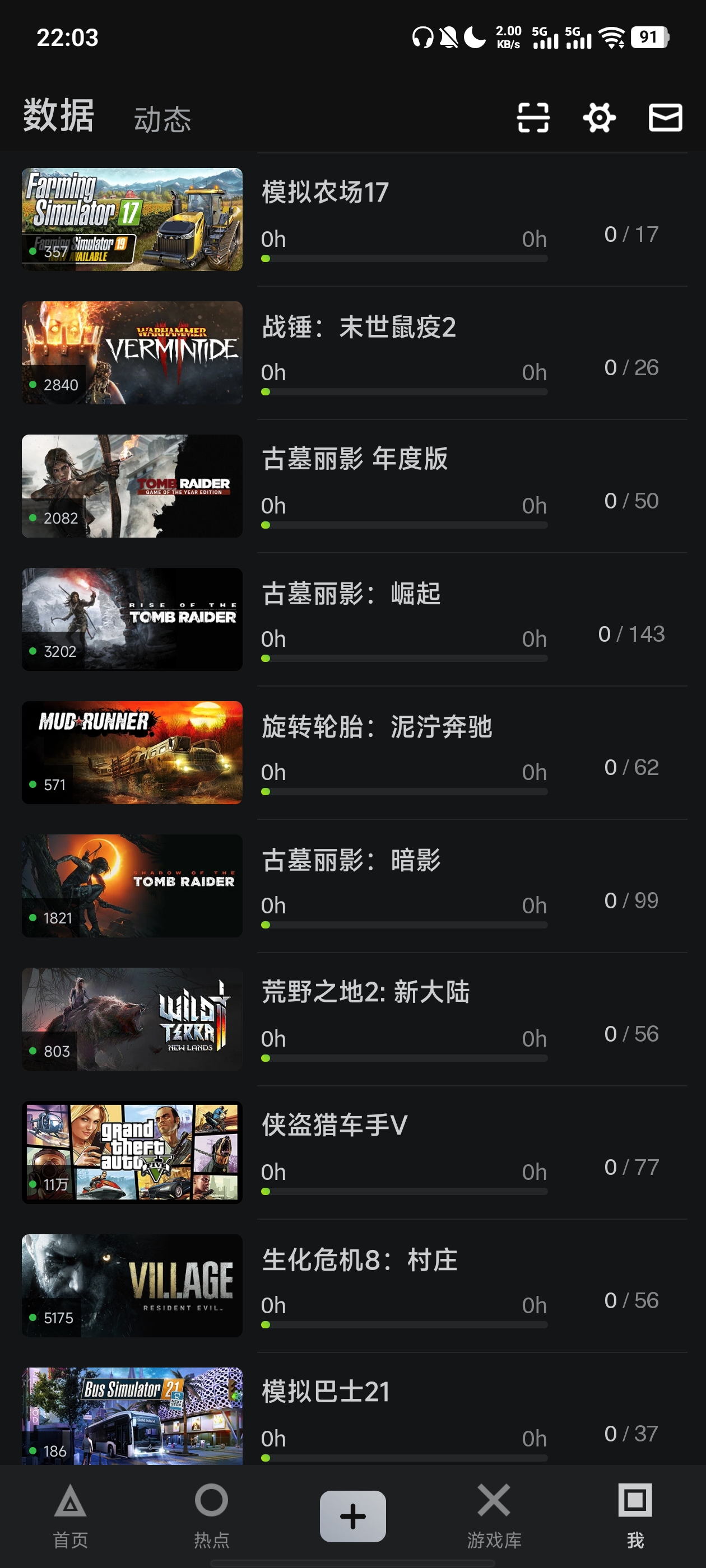Switch to the 热点 tab
This screenshot has height=1568, width=706.
coord(211,1515)
